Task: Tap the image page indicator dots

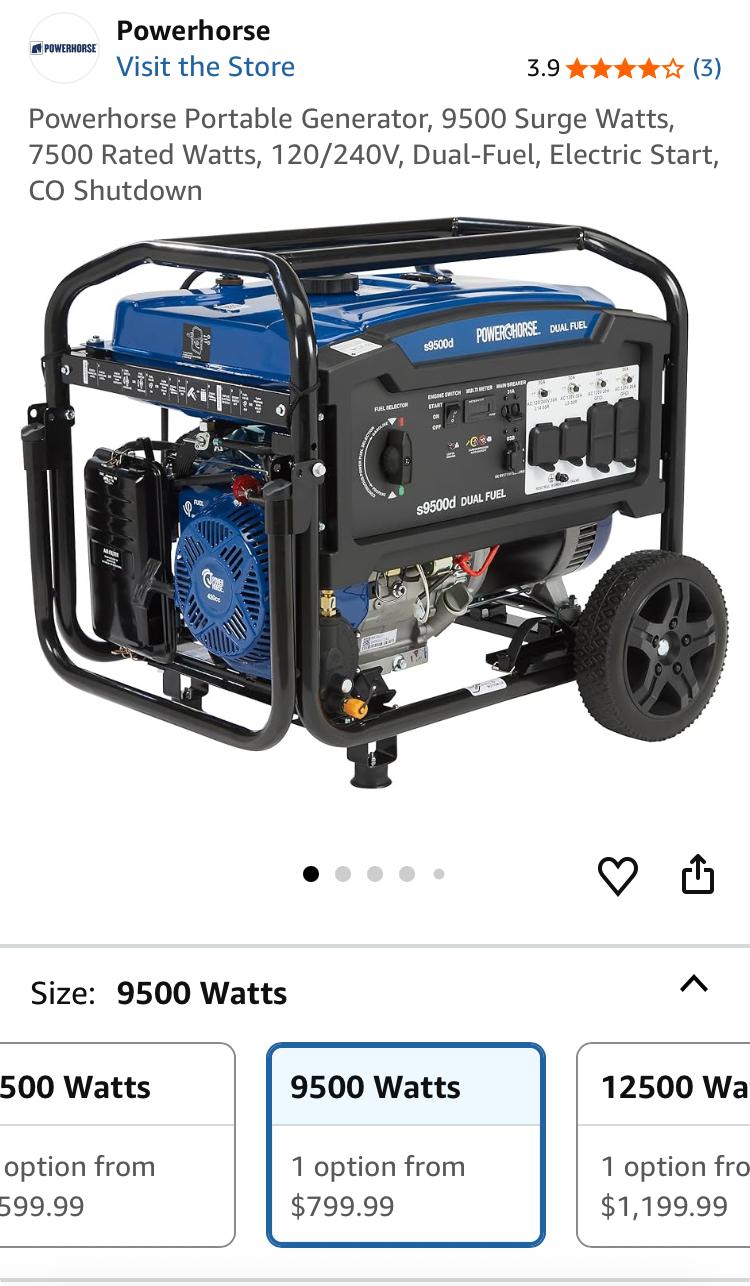Action: tap(375, 874)
